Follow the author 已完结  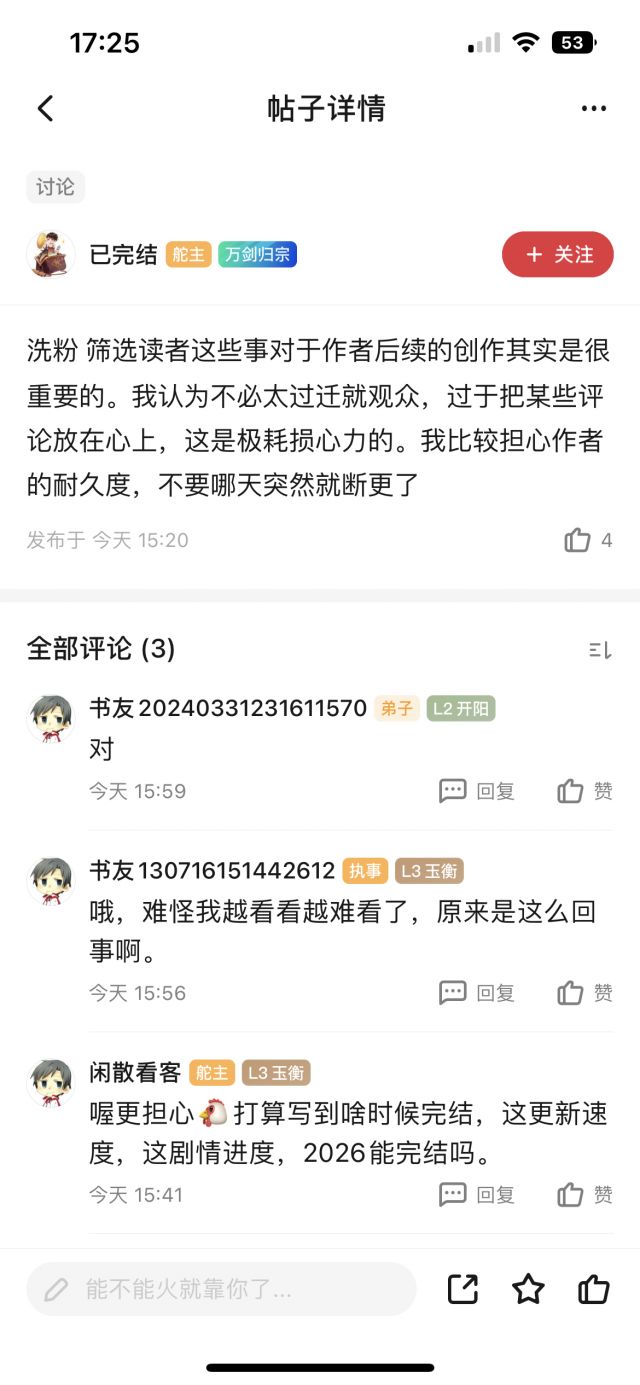(x=557, y=255)
